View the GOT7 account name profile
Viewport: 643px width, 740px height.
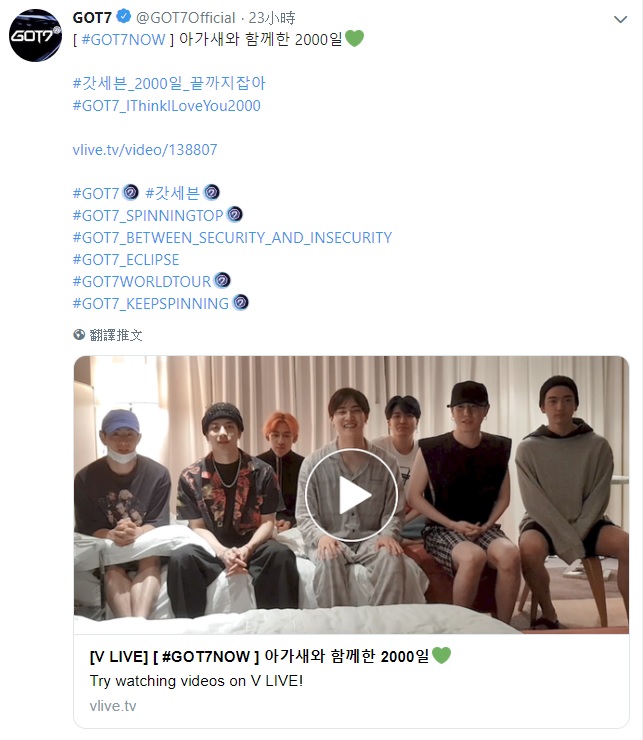point(92,17)
